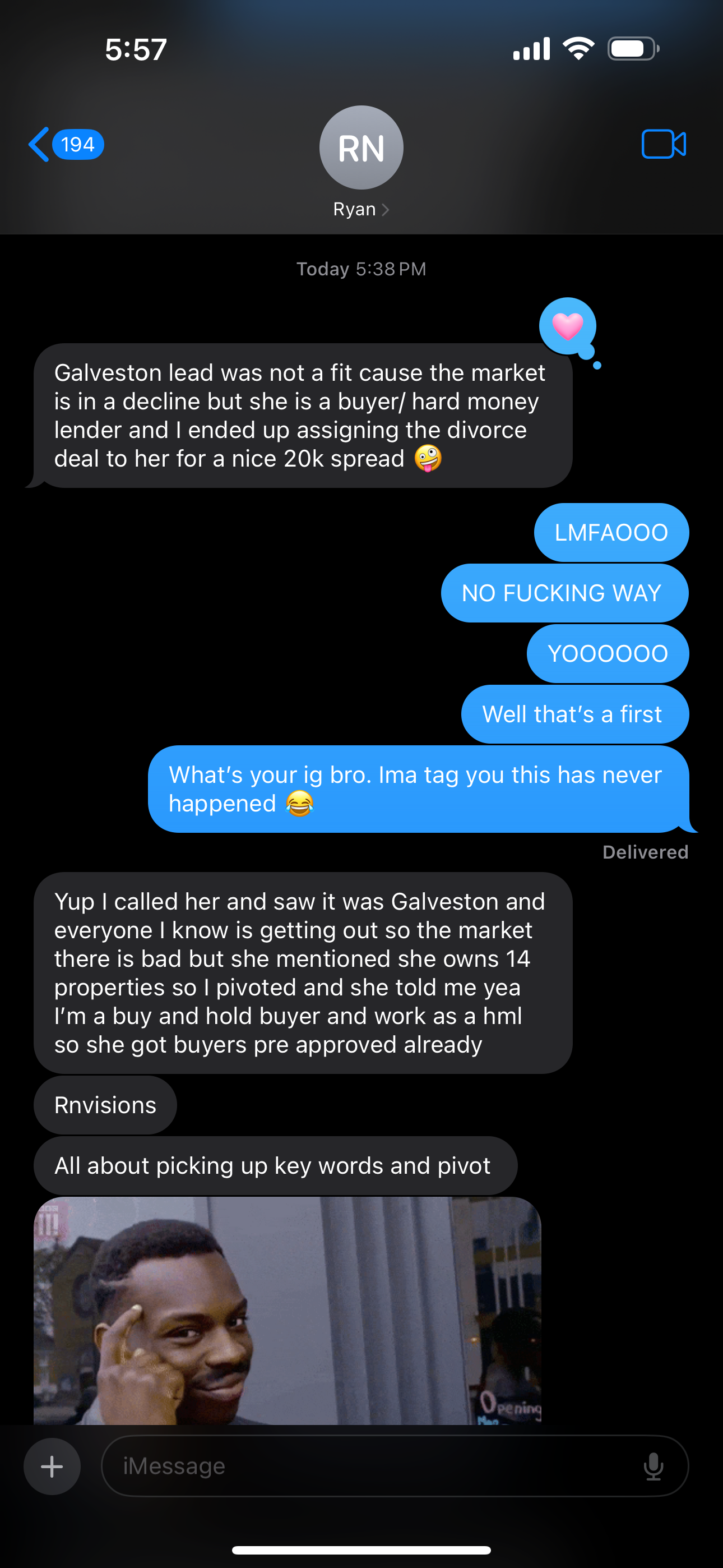The image size is (723, 1568).
Task: Record audio with the microphone icon
Action: pyautogui.click(x=653, y=1466)
